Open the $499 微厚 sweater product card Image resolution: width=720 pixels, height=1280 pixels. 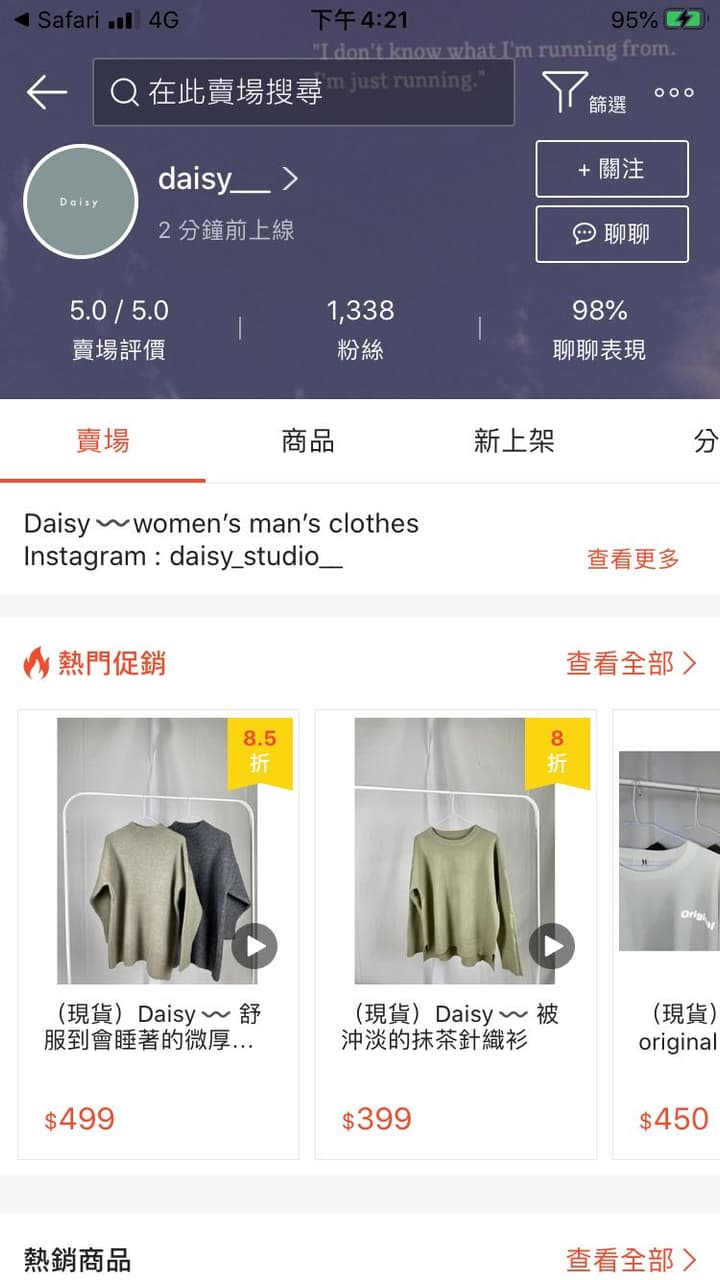point(158,934)
